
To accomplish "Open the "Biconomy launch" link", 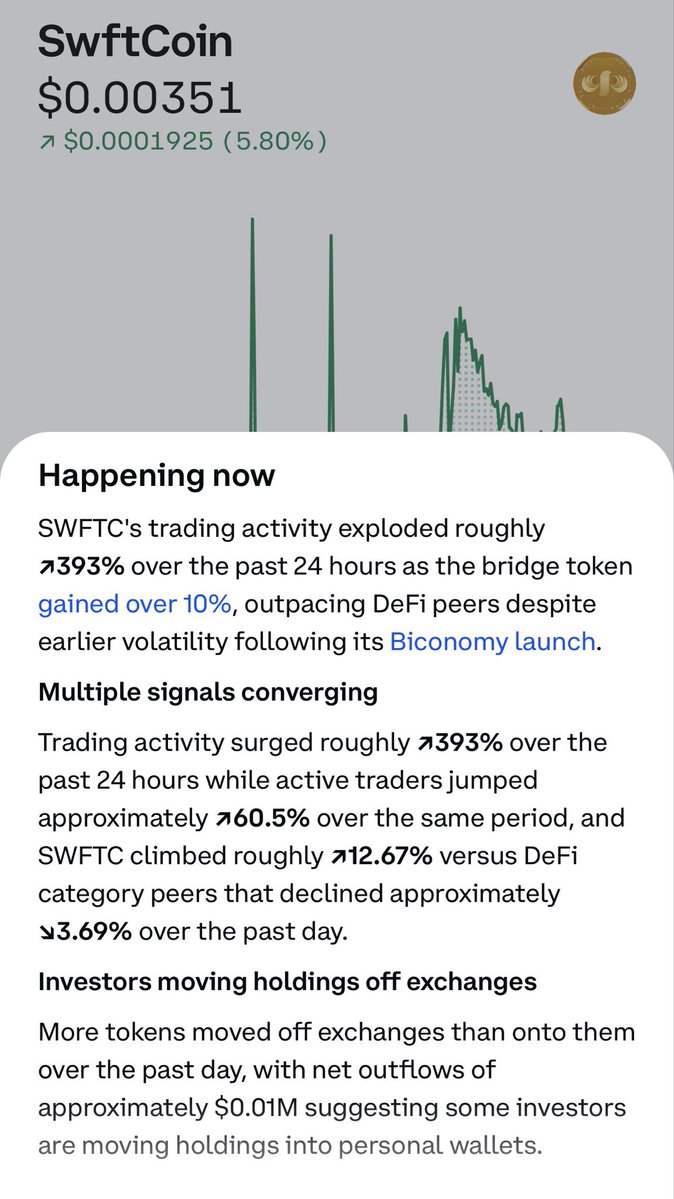I will pyautogui.click(x=492, y=641).
